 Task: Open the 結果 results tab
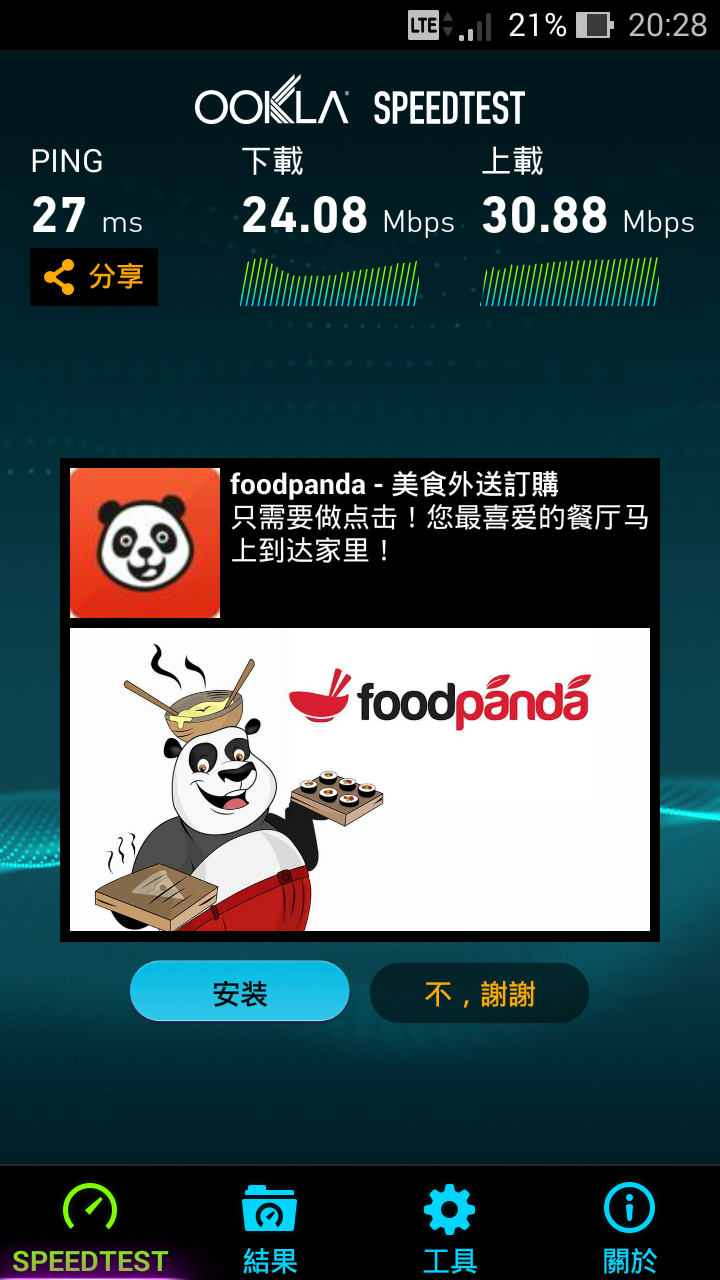point(270,1226)
